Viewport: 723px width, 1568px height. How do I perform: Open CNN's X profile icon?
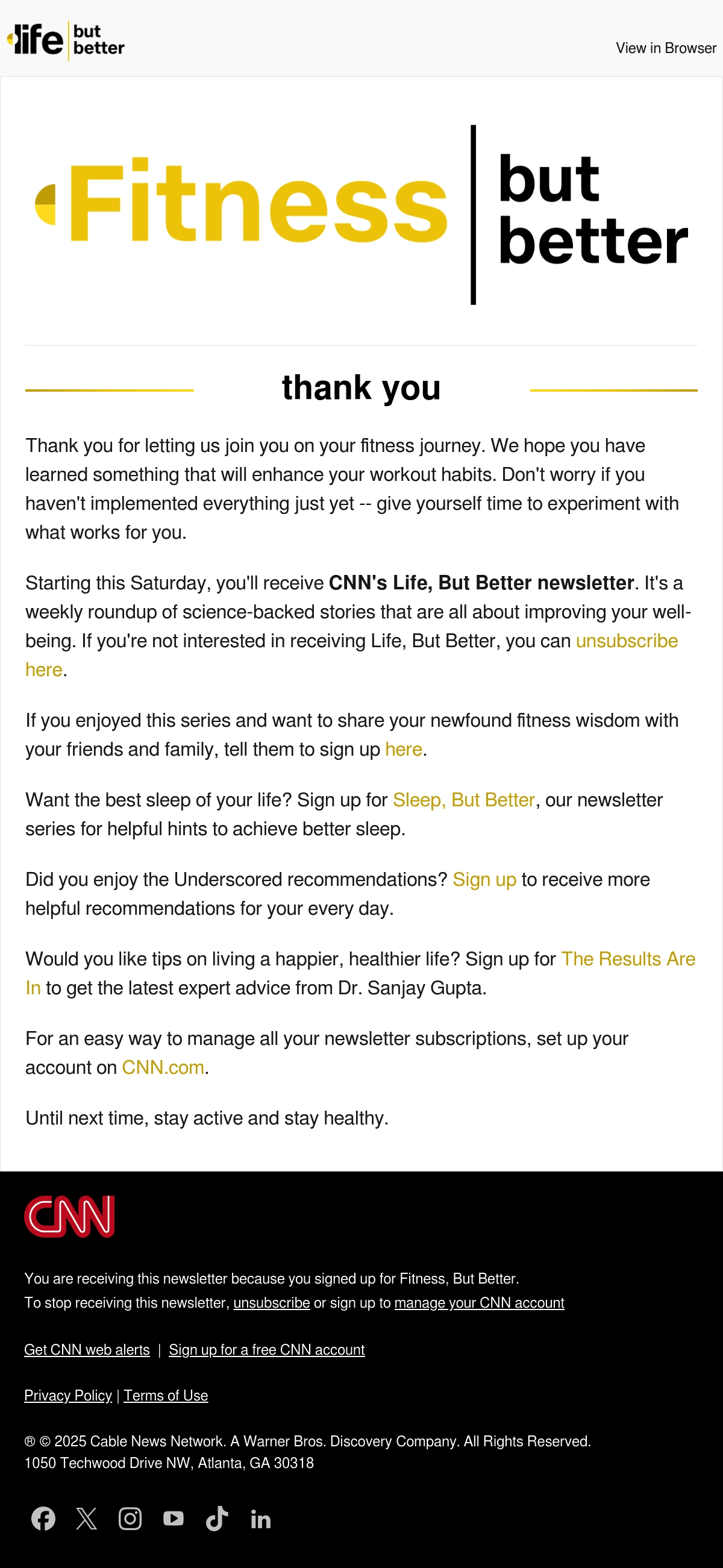pyautogui.click(x=86, y=1519)
